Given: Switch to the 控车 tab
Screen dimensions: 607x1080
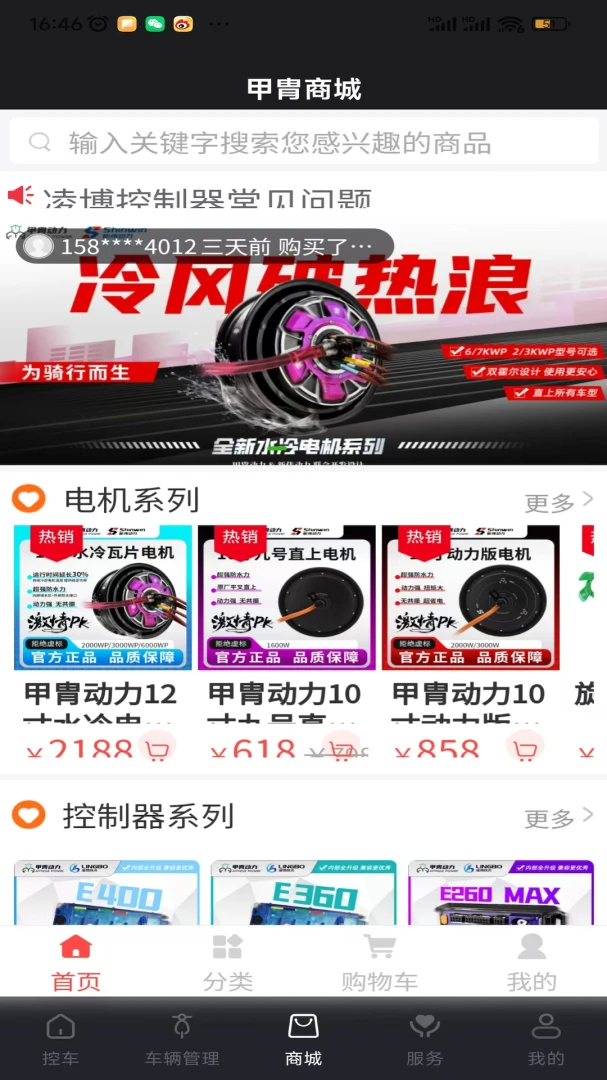Looking at the screenshot, I should pos(61,1040).
